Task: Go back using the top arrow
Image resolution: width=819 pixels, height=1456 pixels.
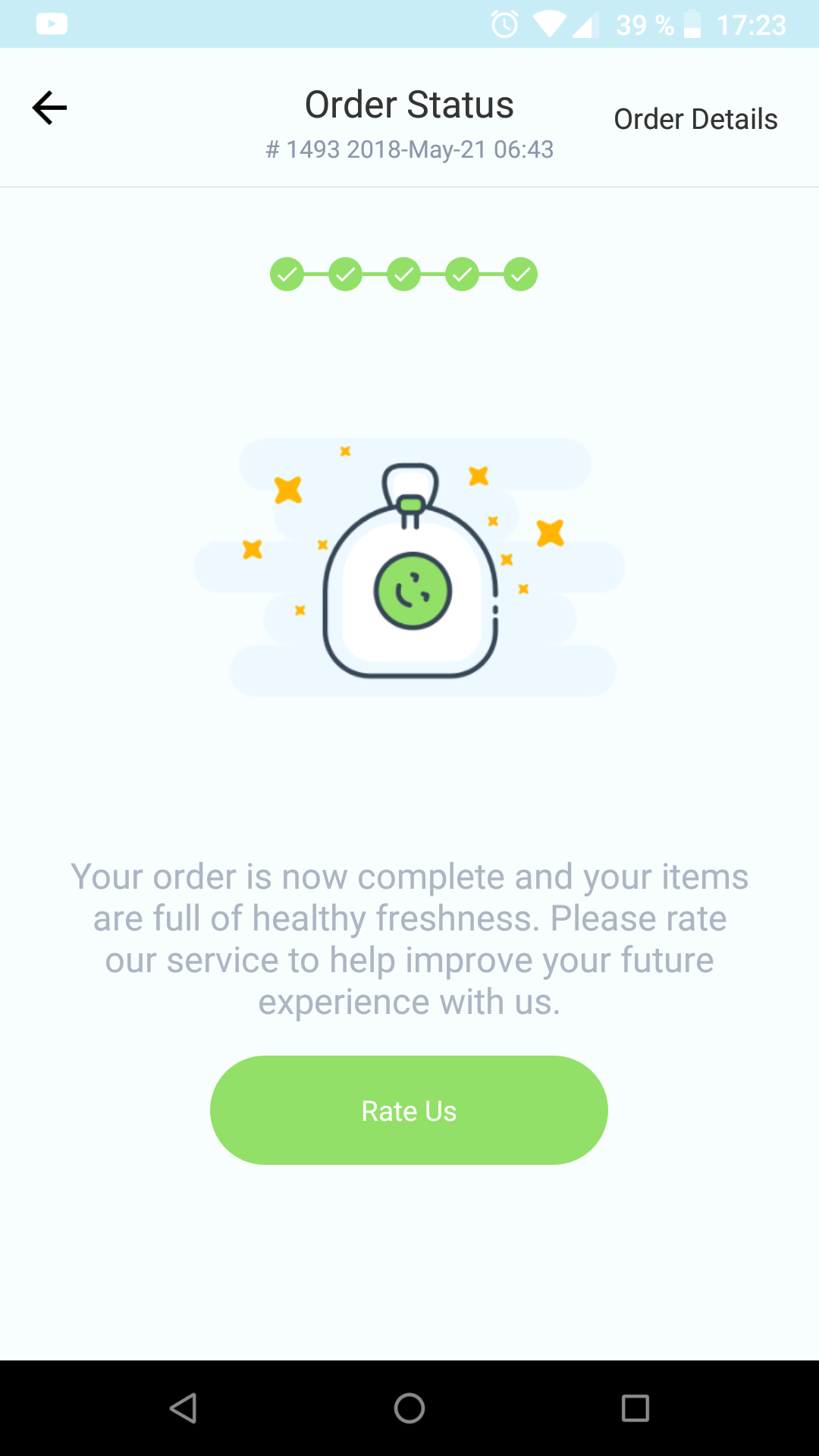Action: pos(50,108)
